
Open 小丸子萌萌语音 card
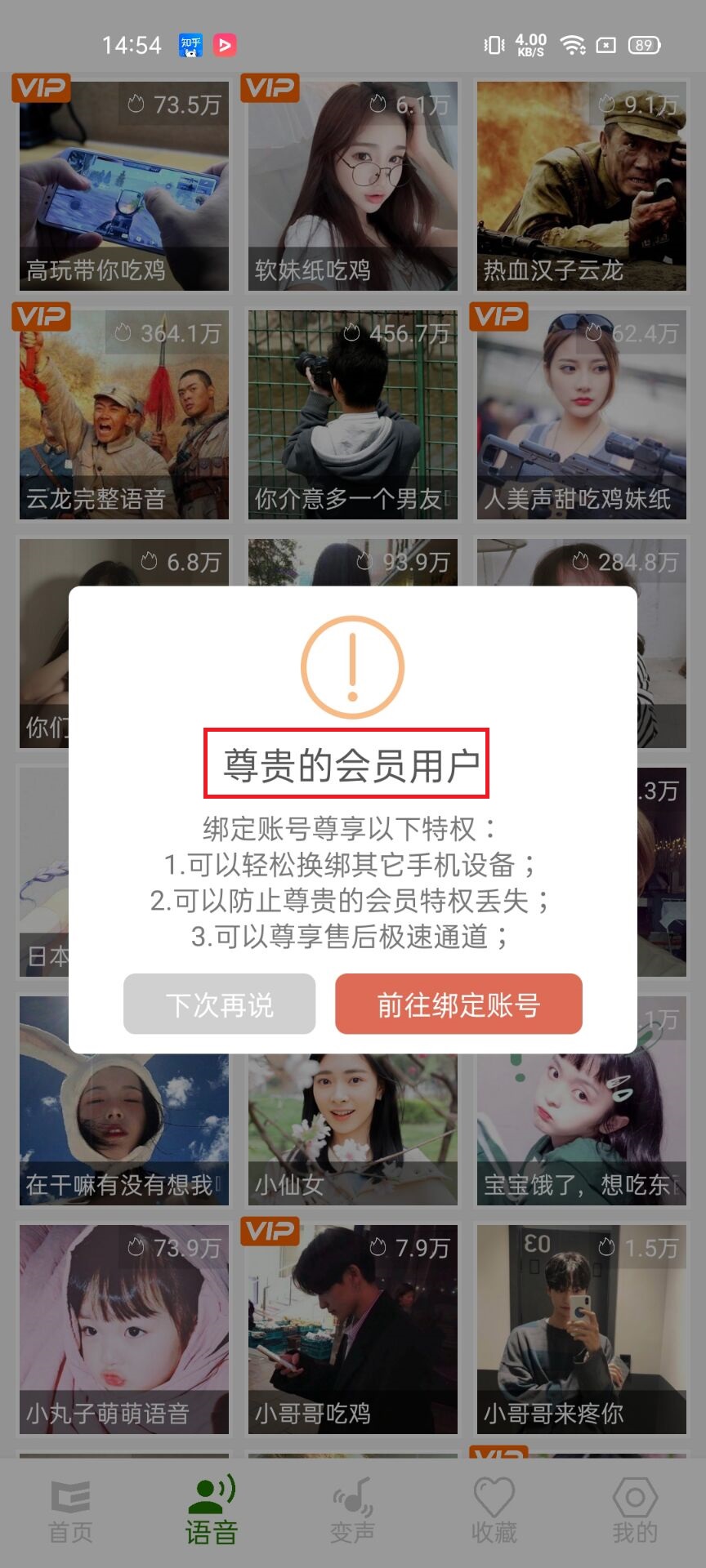point(124,1330)
